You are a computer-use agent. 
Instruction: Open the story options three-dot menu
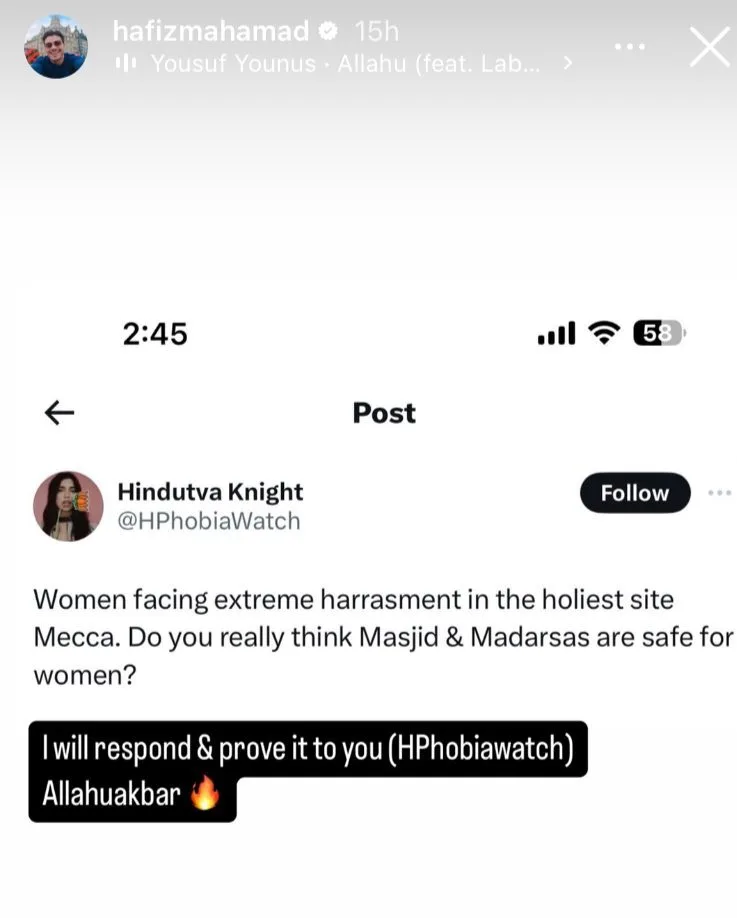(x=629, y=47)
